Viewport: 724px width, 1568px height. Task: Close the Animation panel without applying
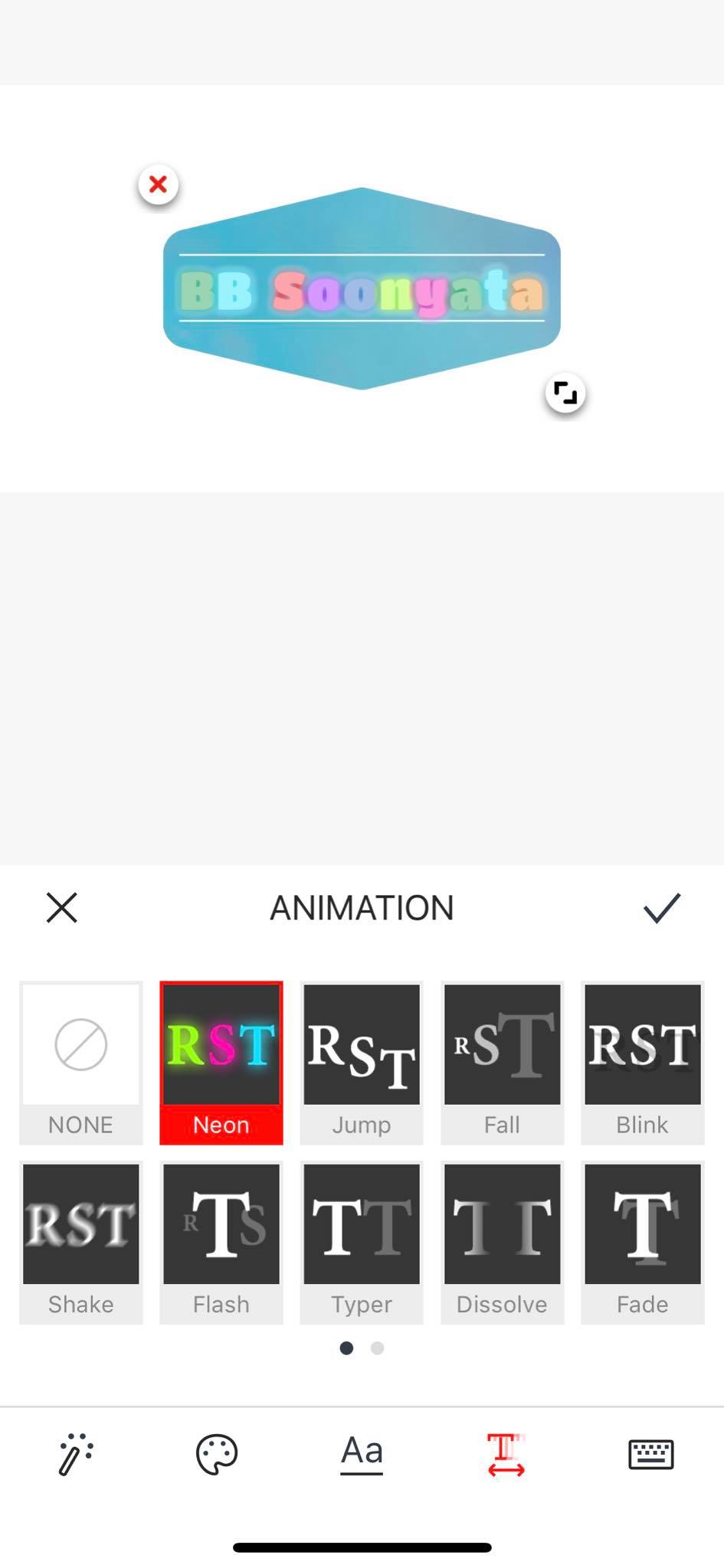coord(62,908)
